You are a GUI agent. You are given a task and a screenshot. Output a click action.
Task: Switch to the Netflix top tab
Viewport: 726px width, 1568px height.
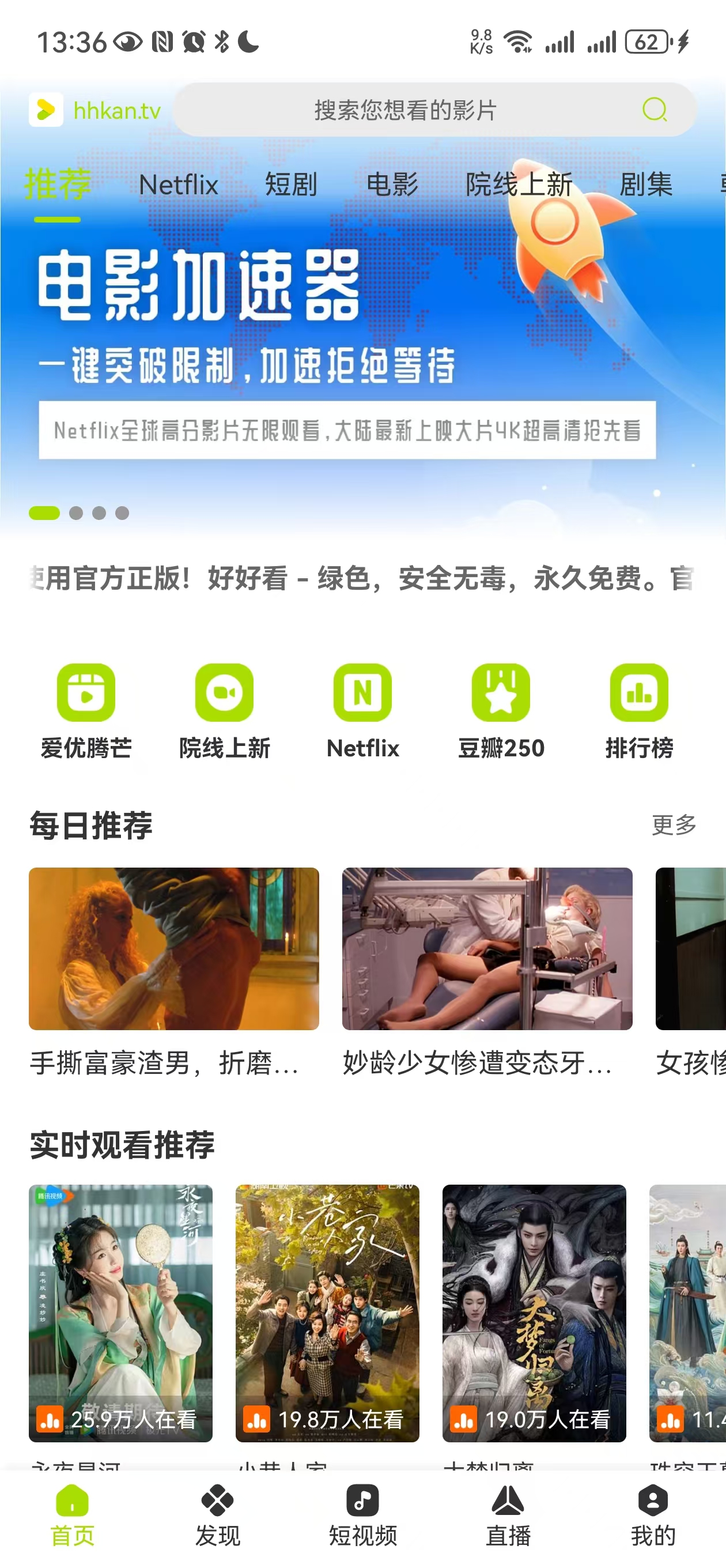178,185
